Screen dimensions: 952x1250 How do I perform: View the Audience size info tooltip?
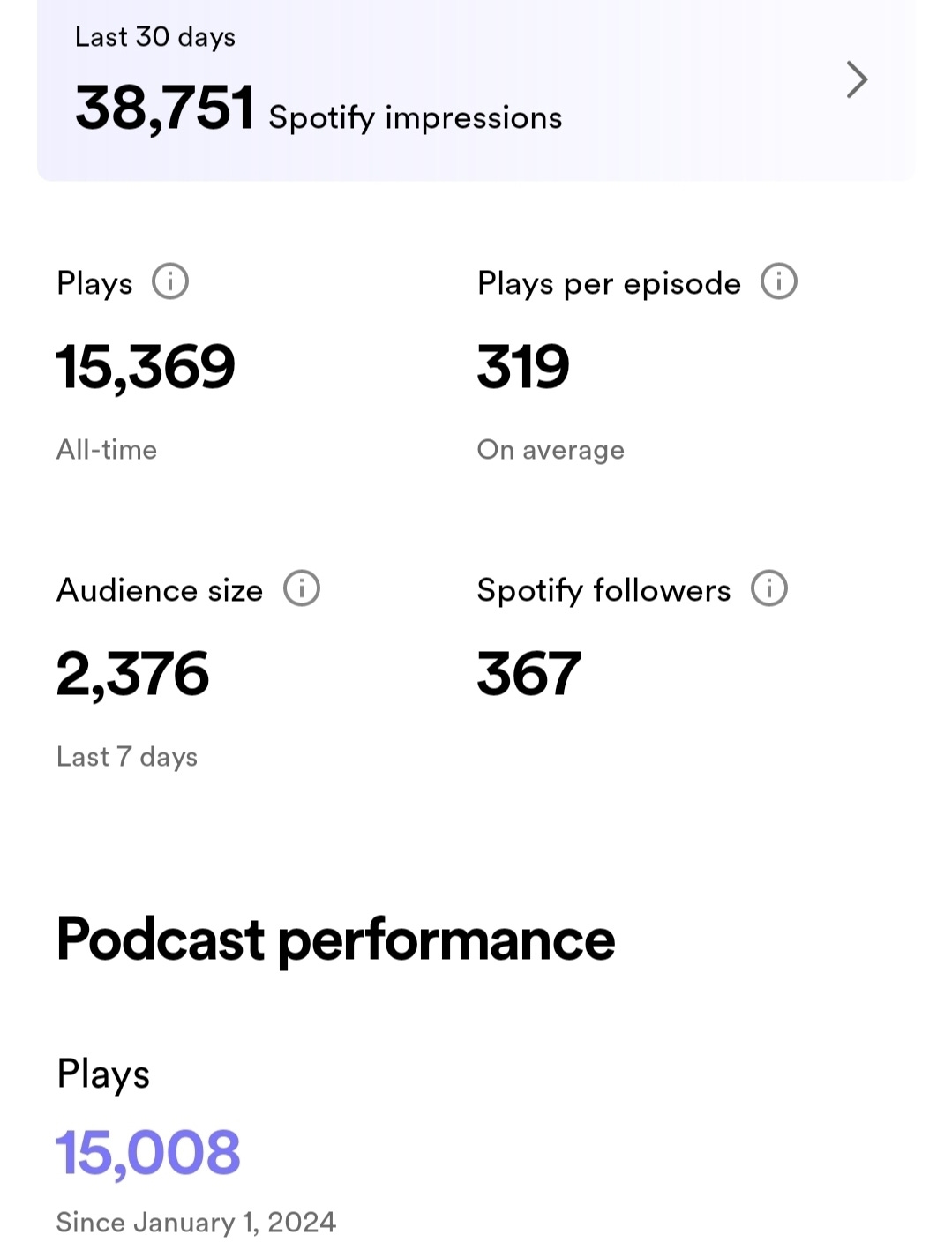pyautogui.click(x=302, y=588)
